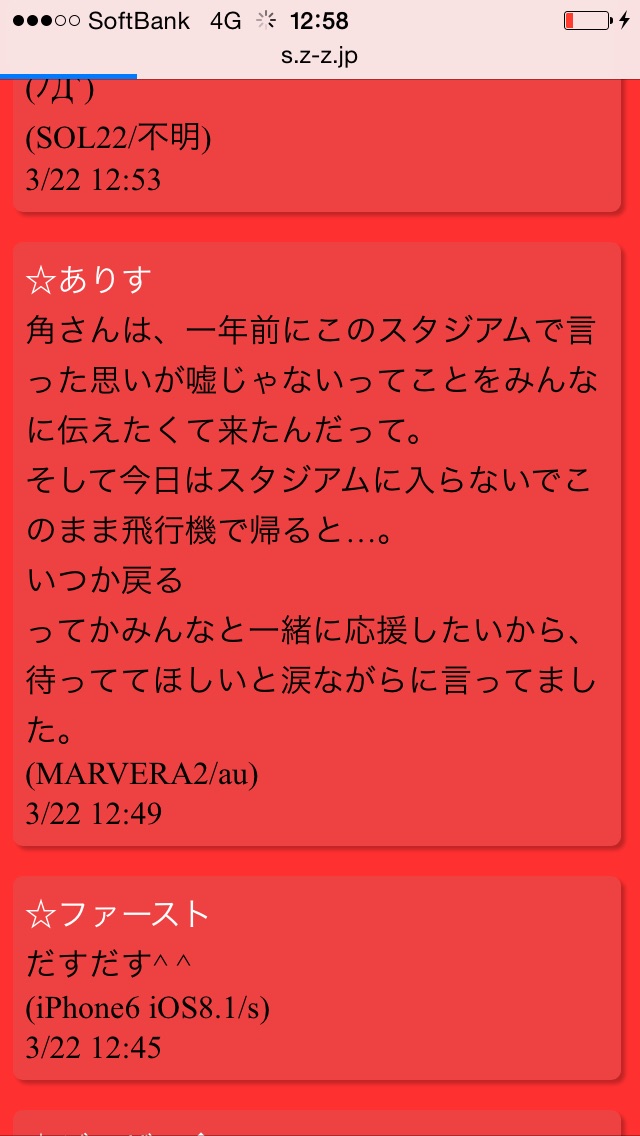Screen dimensions: 640x1136
Task: Tap the s.z-z.jp address bar
Action: pos(319,56)
